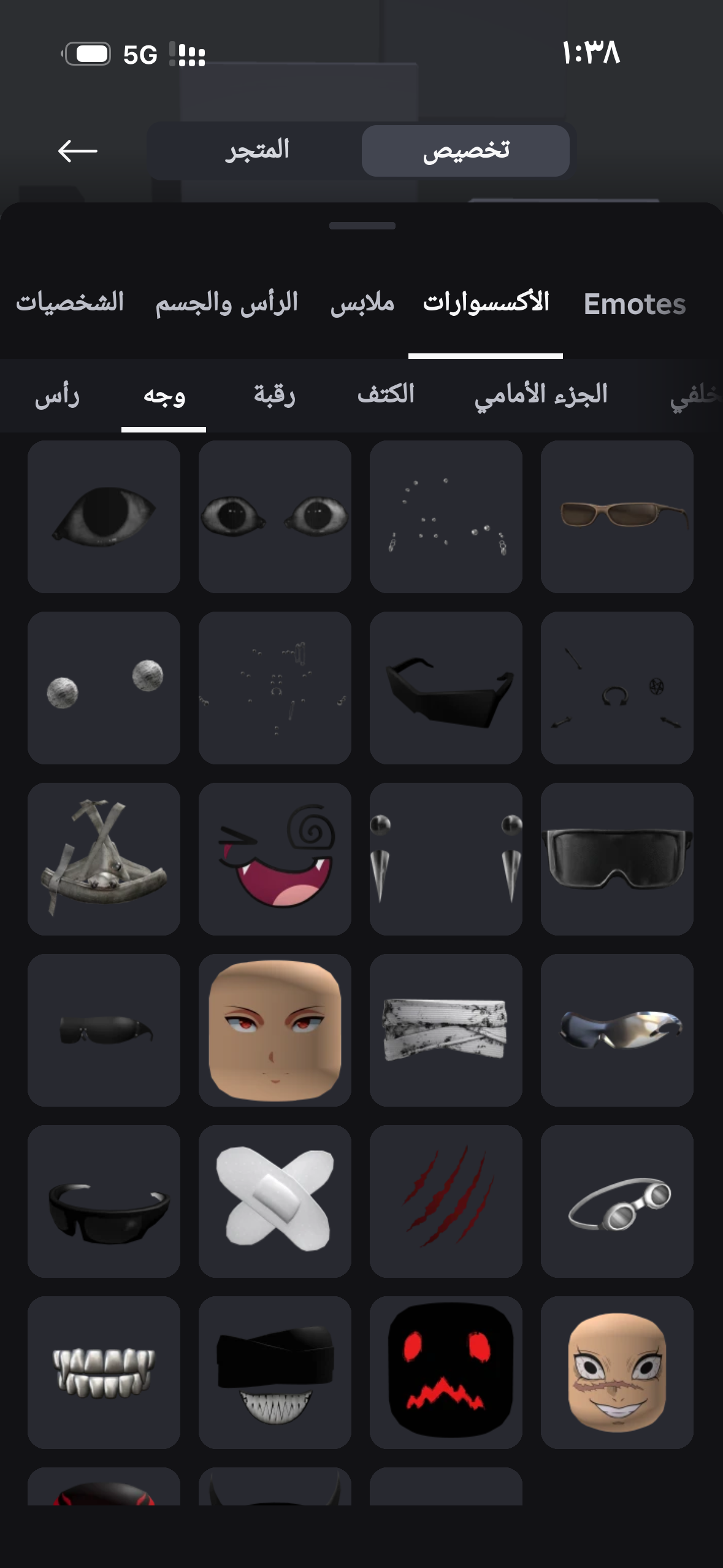This screenshot has width=723, height=1568.
Task: Select the رقبة neck subcategory
Action: (x=274, y=396)
